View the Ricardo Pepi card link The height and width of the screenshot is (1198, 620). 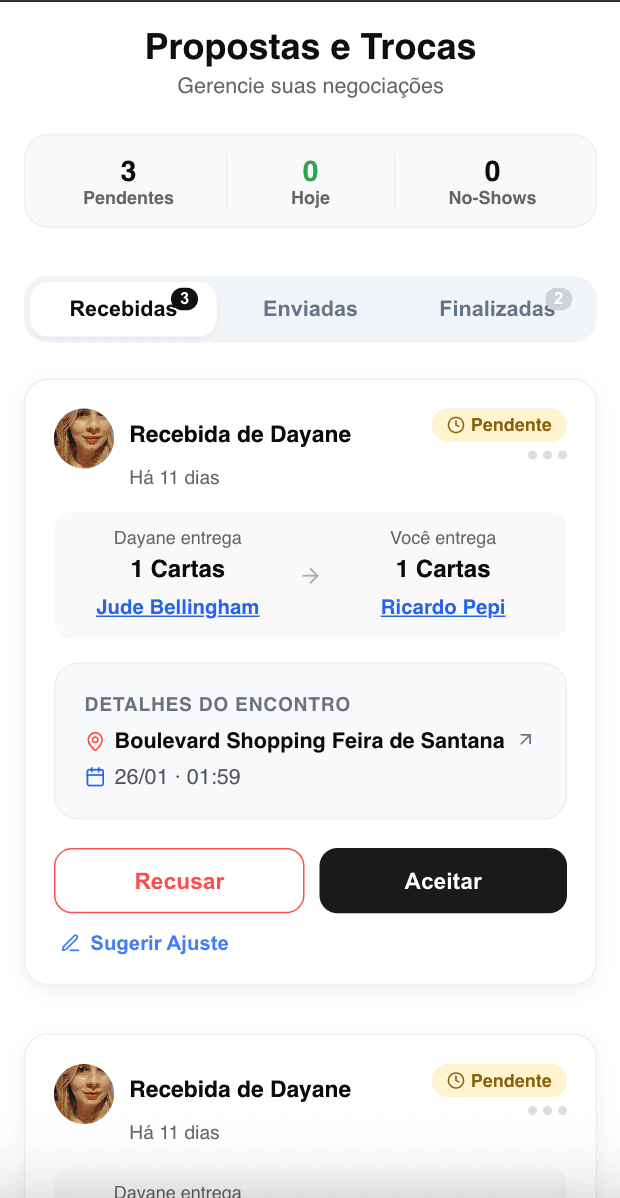coord(443,607)
